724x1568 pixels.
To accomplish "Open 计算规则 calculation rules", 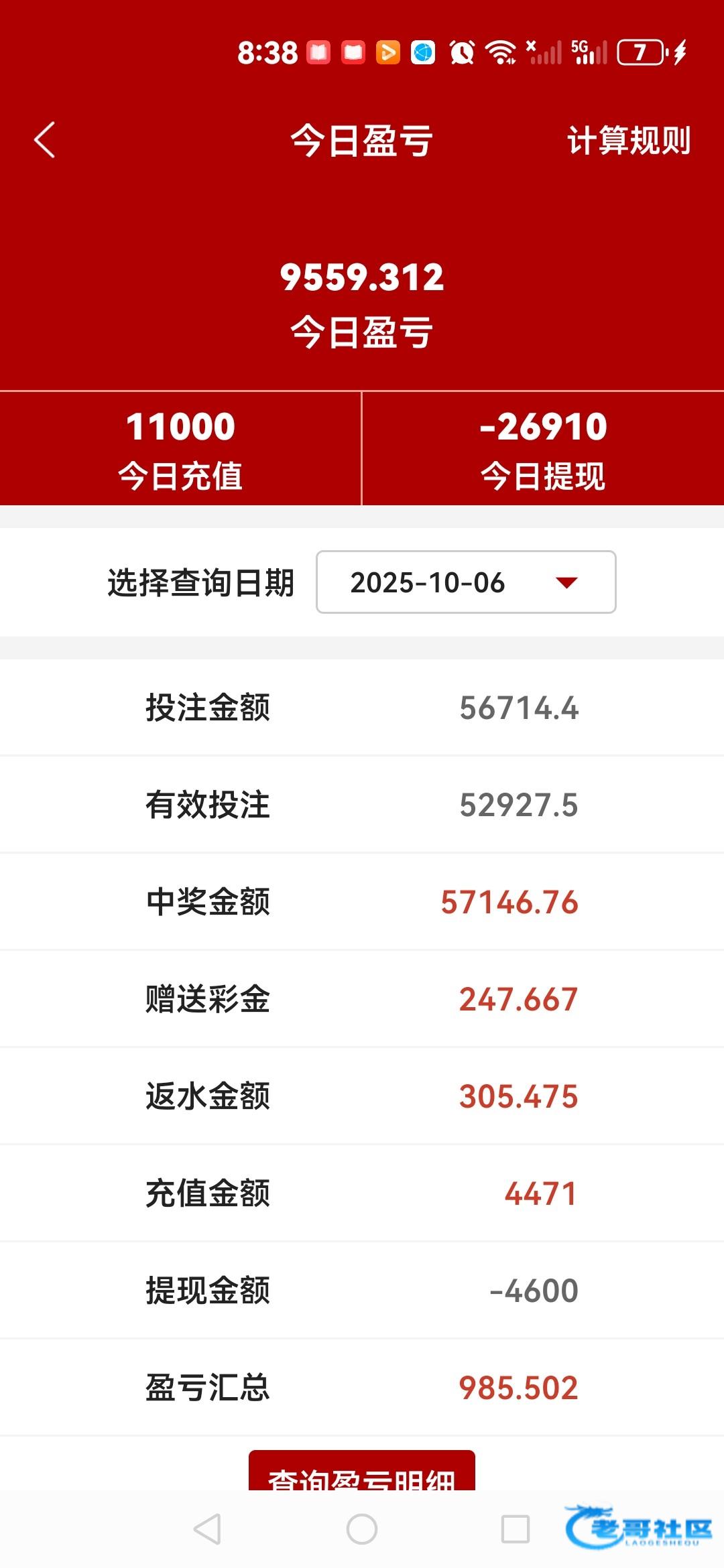I will tap(628, 141).
